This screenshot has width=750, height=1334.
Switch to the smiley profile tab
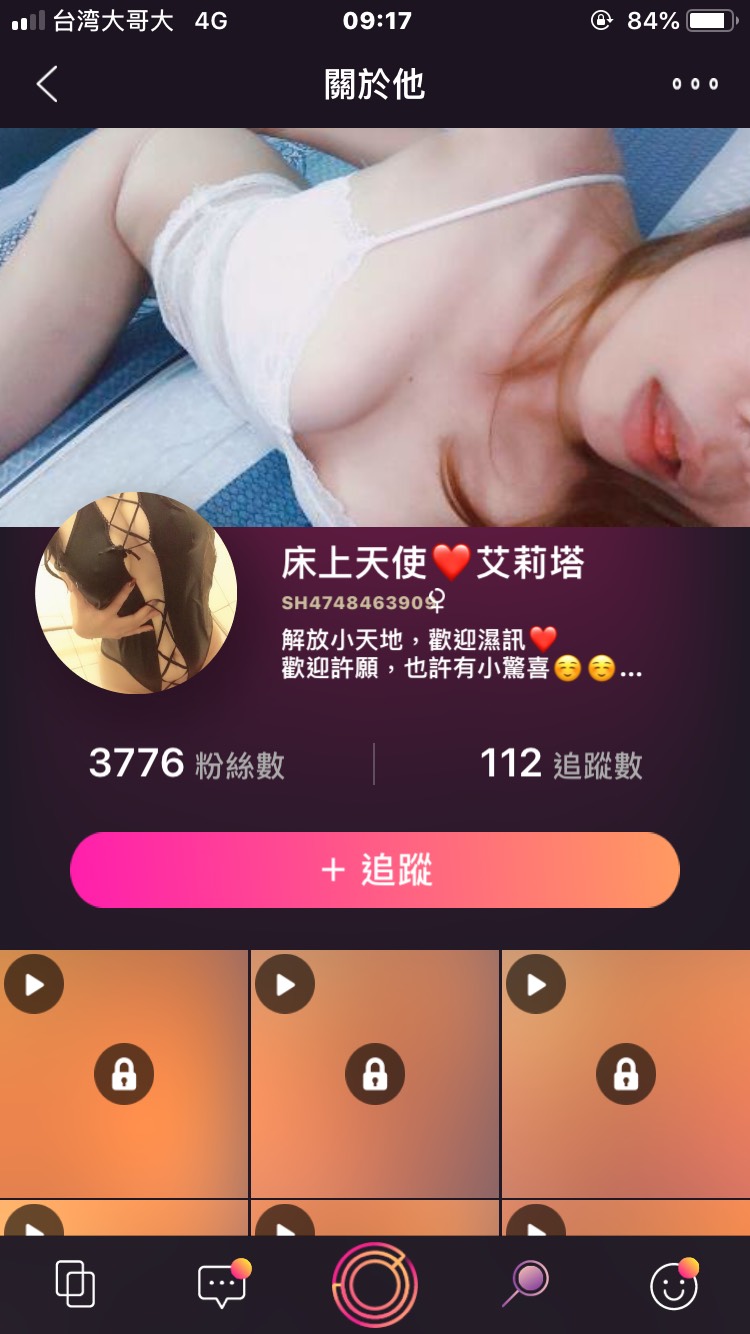[x=674, y=1284]
